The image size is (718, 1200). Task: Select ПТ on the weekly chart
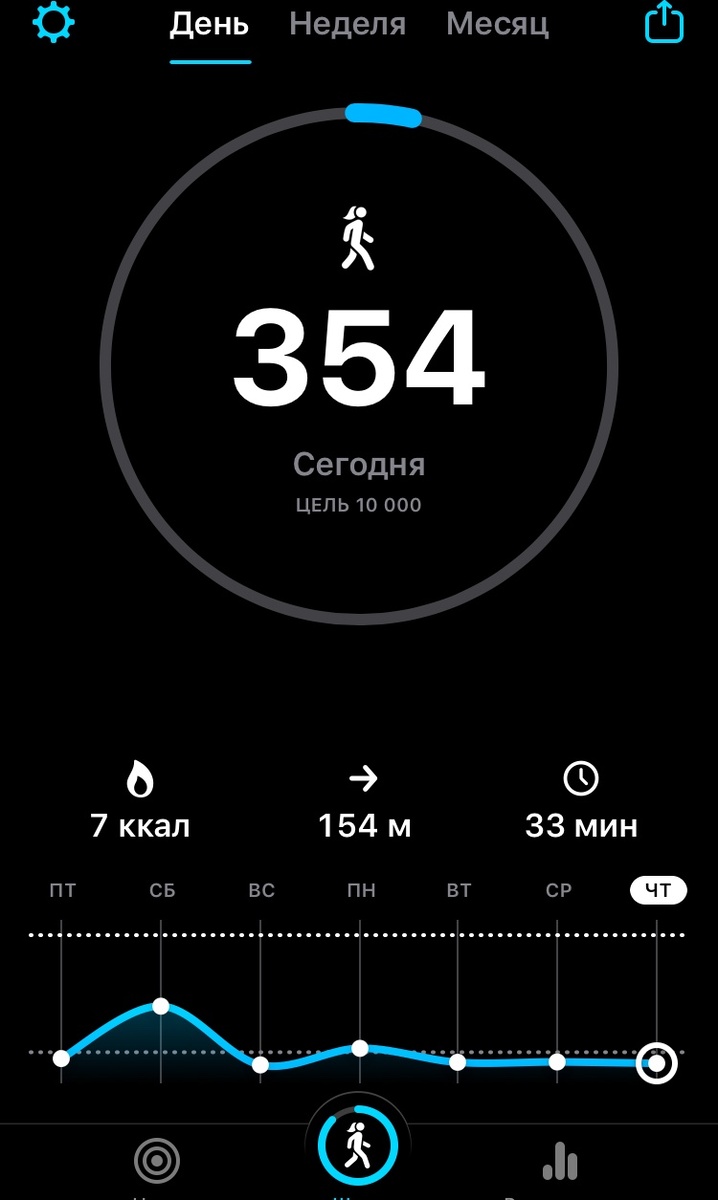62,891
